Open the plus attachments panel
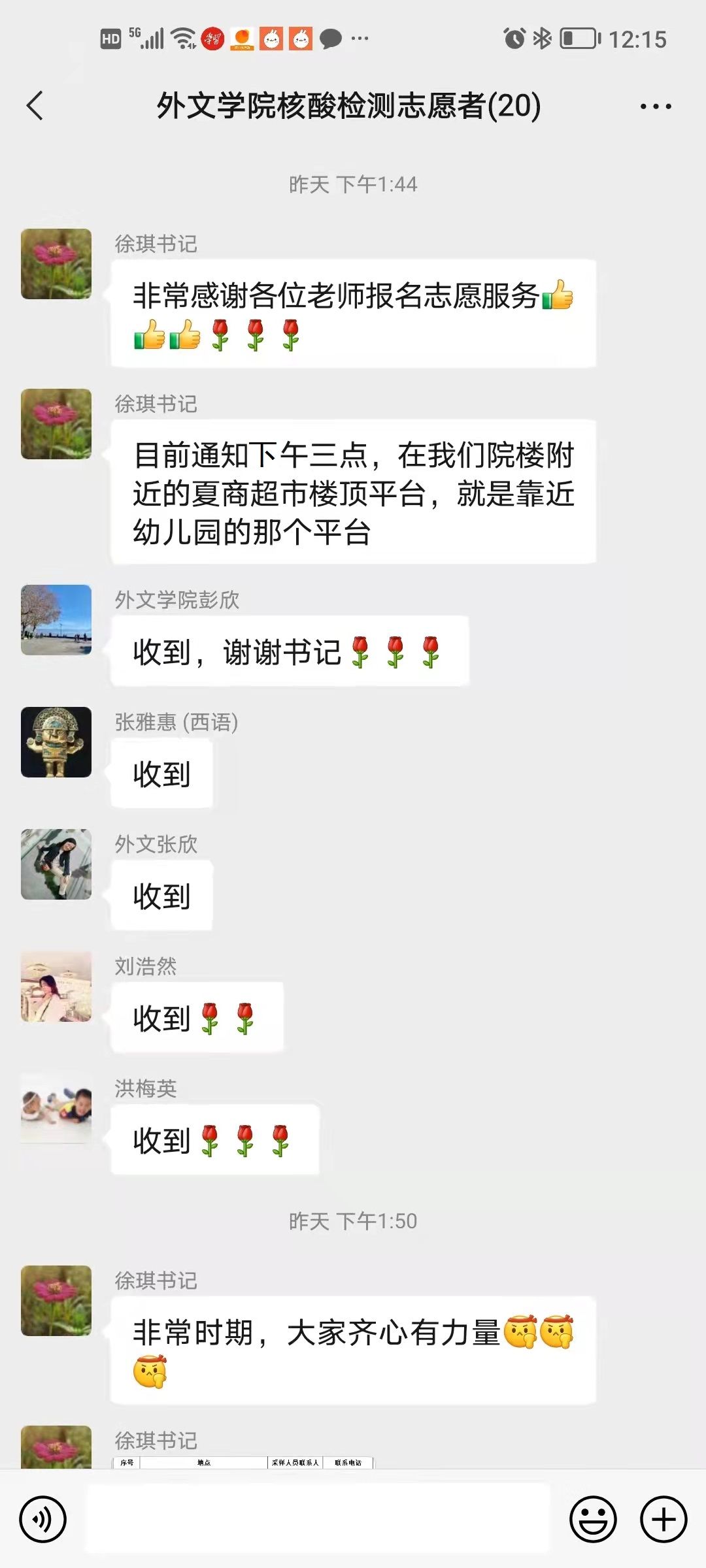This screenshot has width=706, height=1568. click(x=663, y=1520)
